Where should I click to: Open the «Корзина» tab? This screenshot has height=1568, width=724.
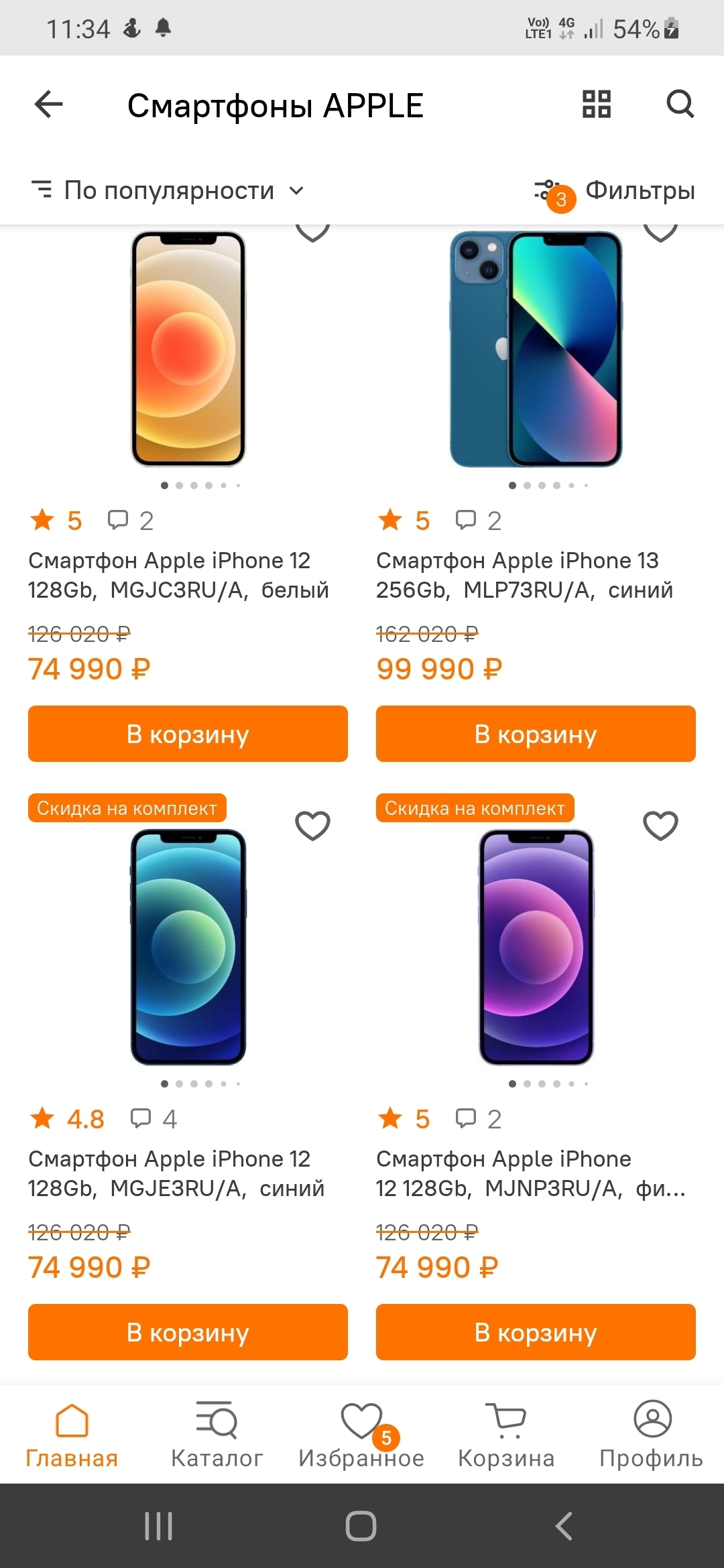tap(506, 1434)
